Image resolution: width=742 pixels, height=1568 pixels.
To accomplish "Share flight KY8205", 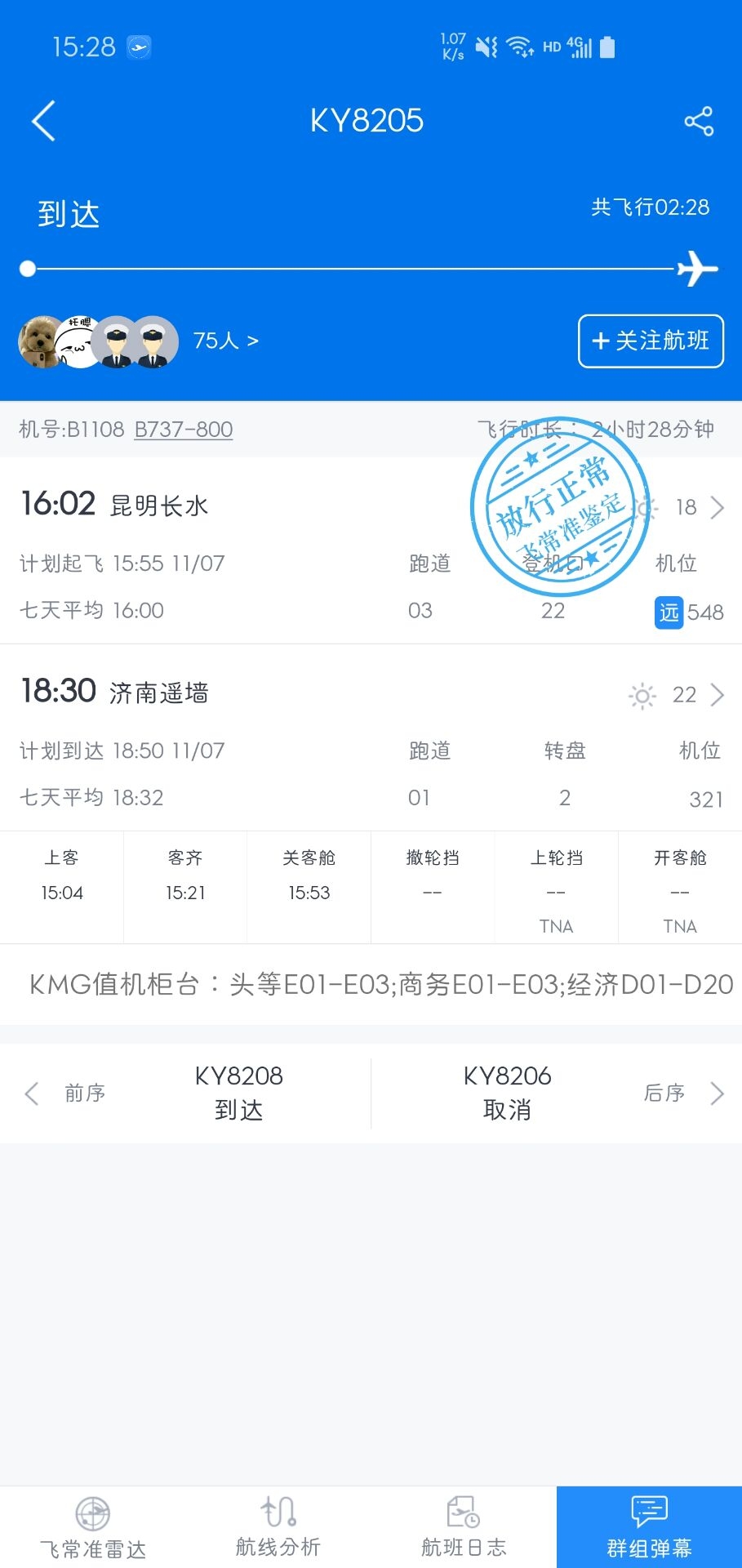I will 699,121.
